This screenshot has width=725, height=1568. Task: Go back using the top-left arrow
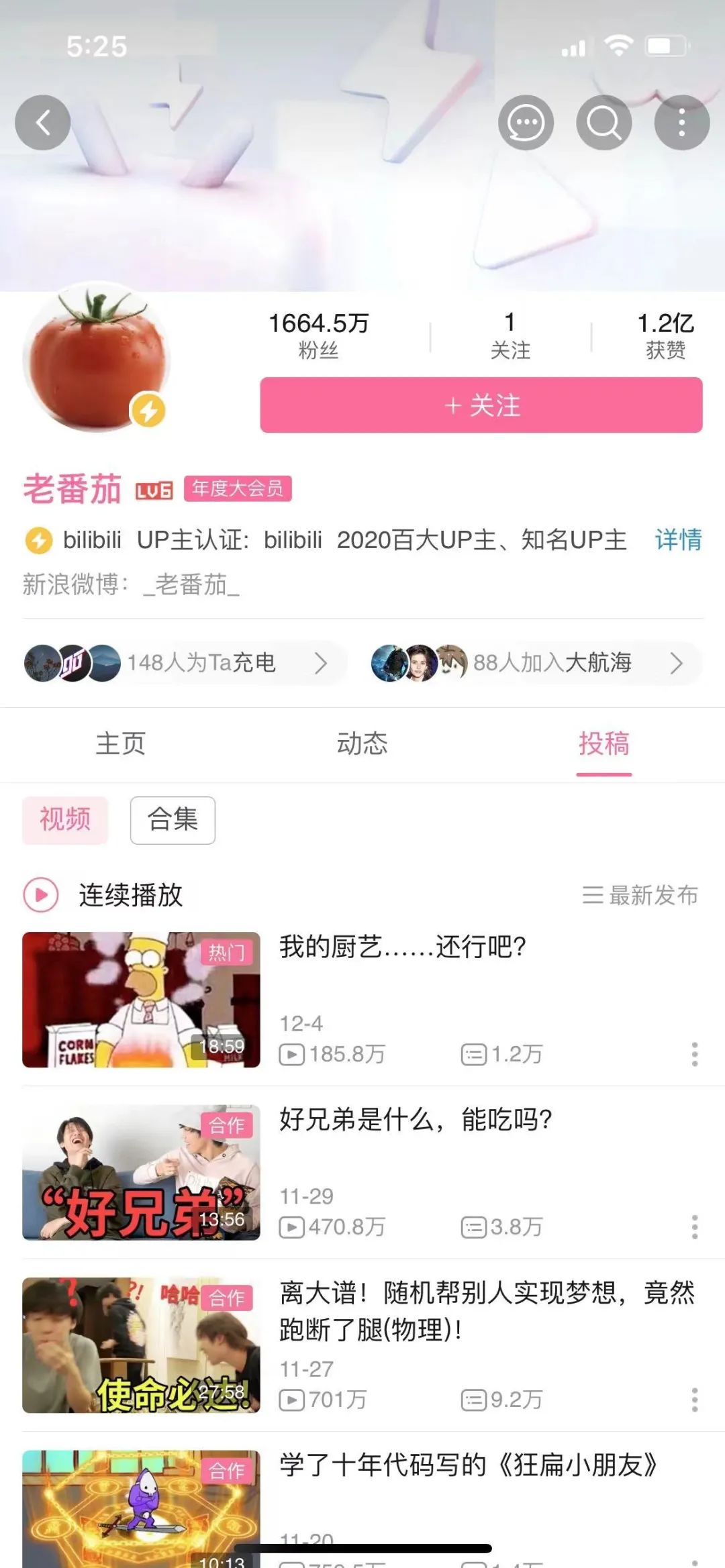pyautogui.click(x=43, y=123)
